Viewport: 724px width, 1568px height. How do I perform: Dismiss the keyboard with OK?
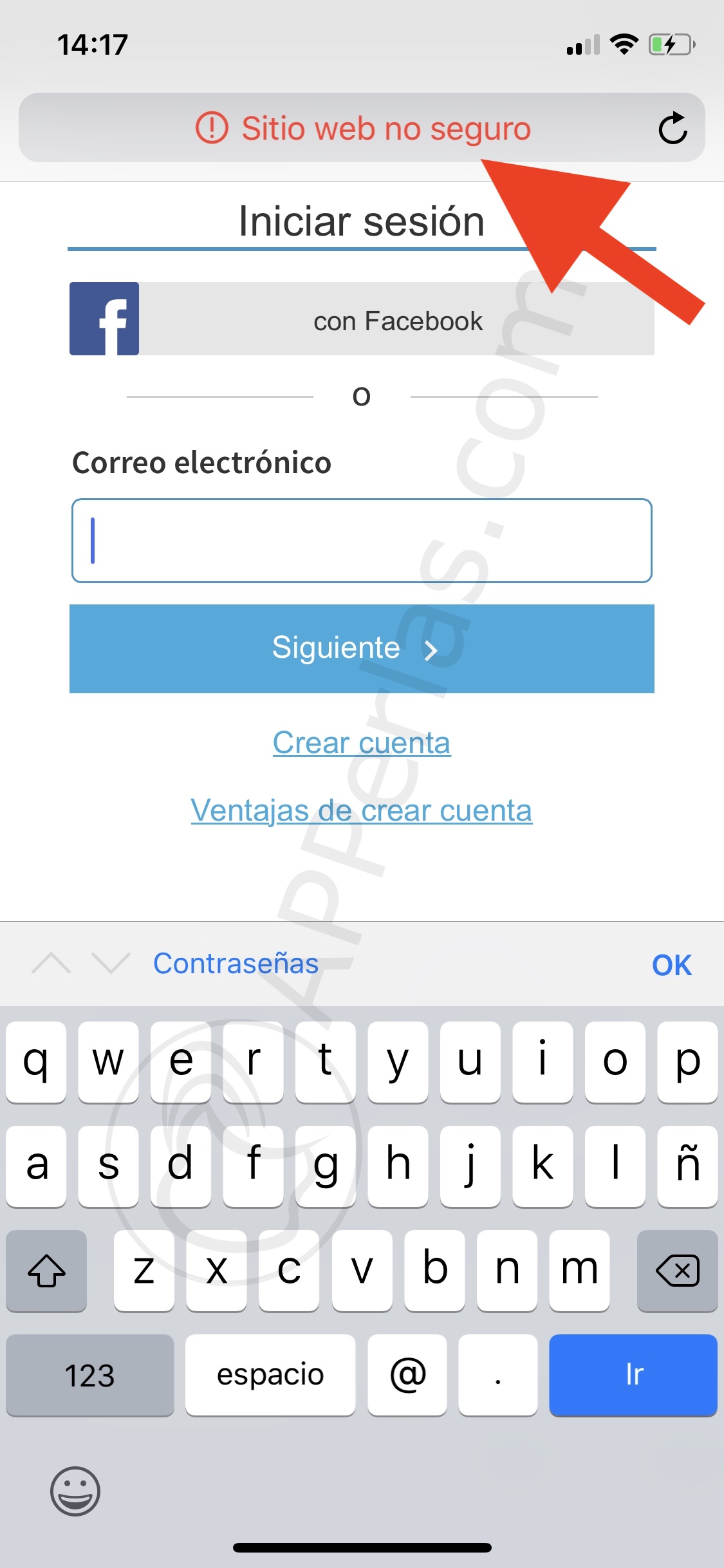coord(672,965)
